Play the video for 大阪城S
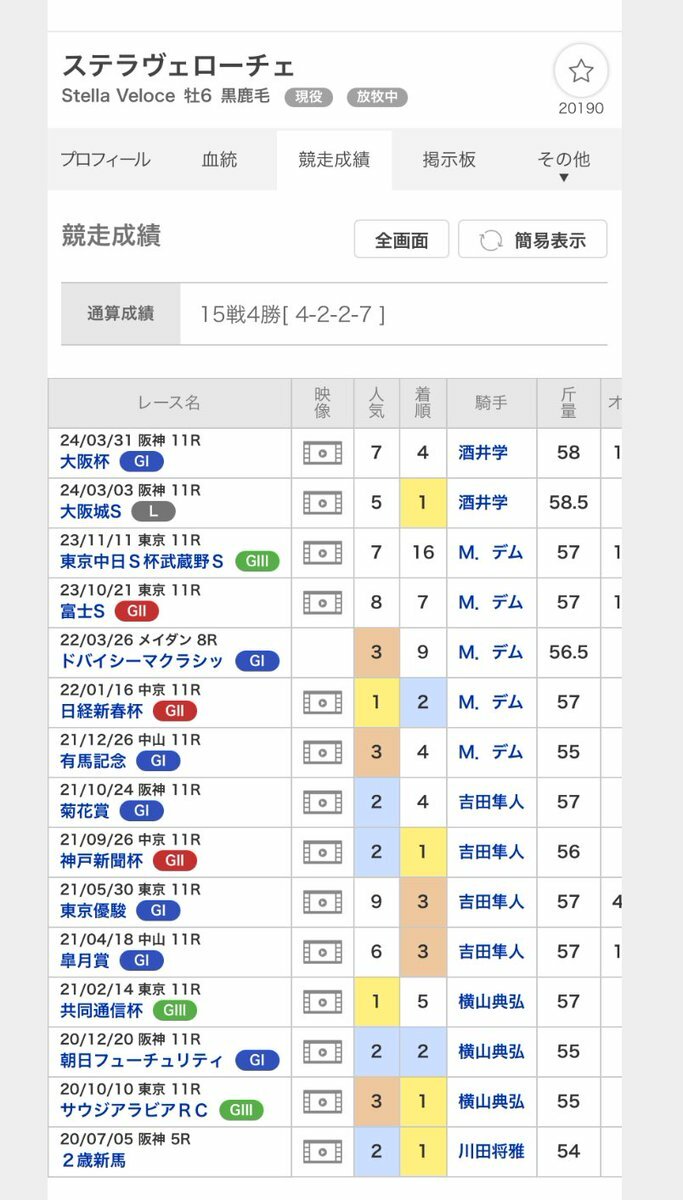The width and height of the screenshot is (683, 1200). tap(322, 502)
